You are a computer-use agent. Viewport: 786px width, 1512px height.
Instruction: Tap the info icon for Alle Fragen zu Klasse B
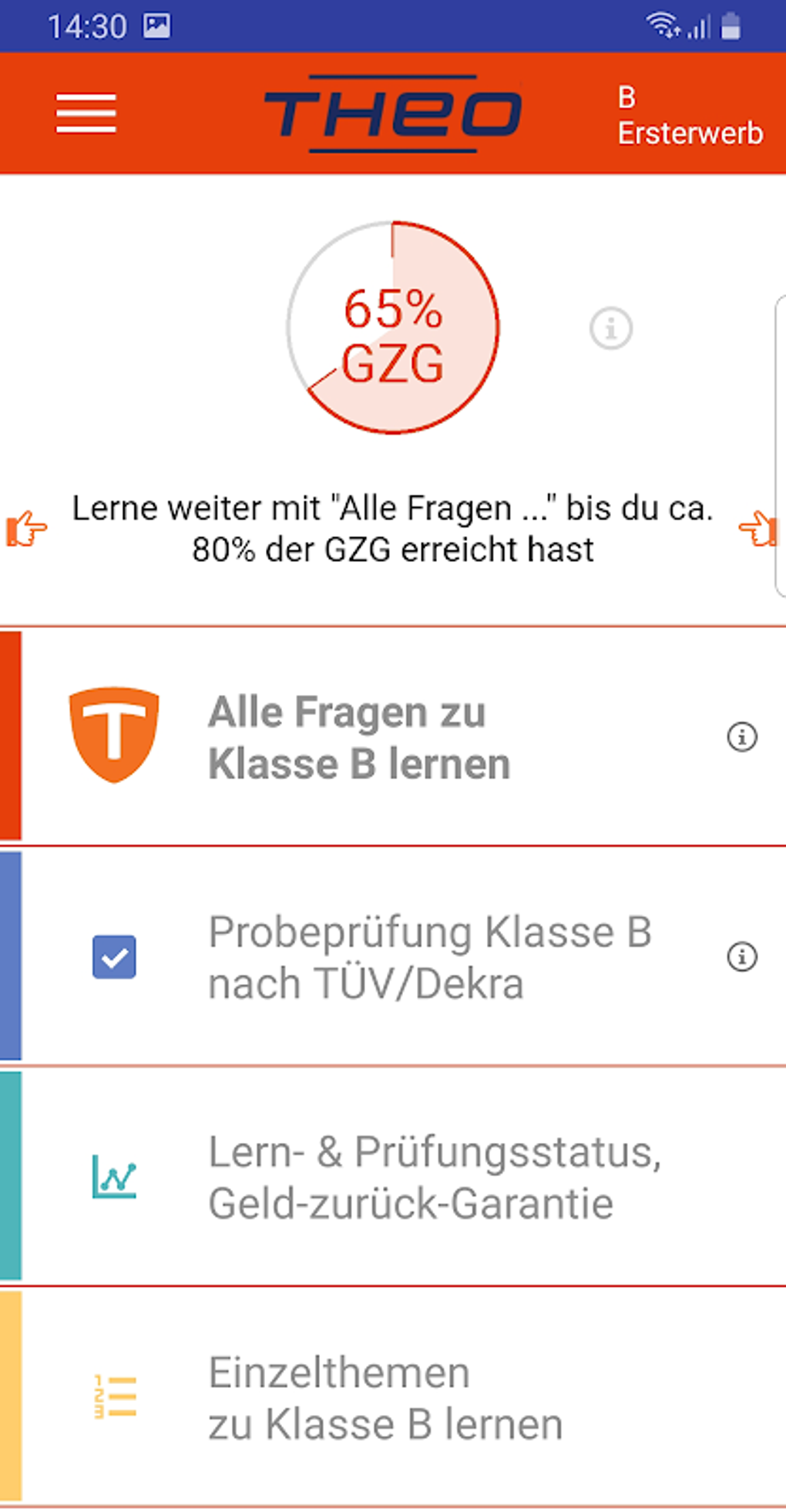click(x=741, y=738)
